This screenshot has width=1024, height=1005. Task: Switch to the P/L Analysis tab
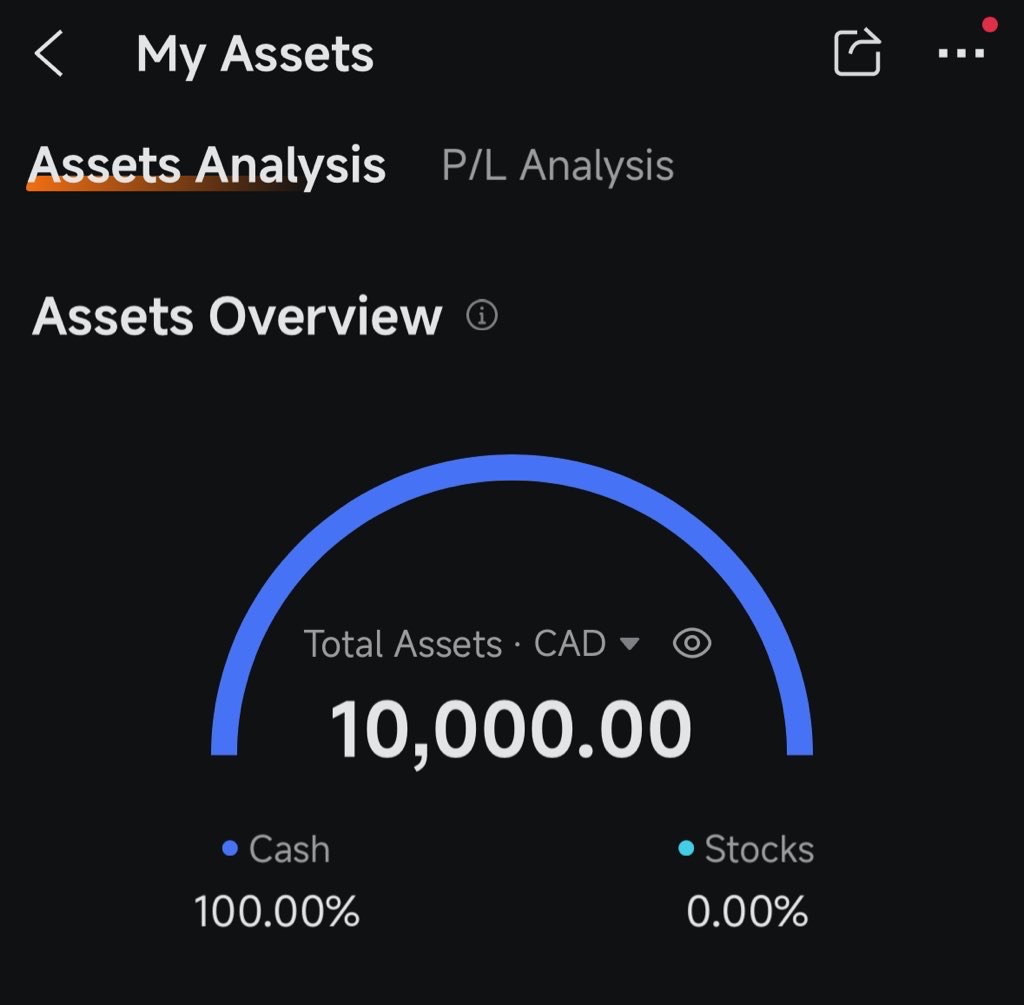pyautogui.click(x=557, y=165)
